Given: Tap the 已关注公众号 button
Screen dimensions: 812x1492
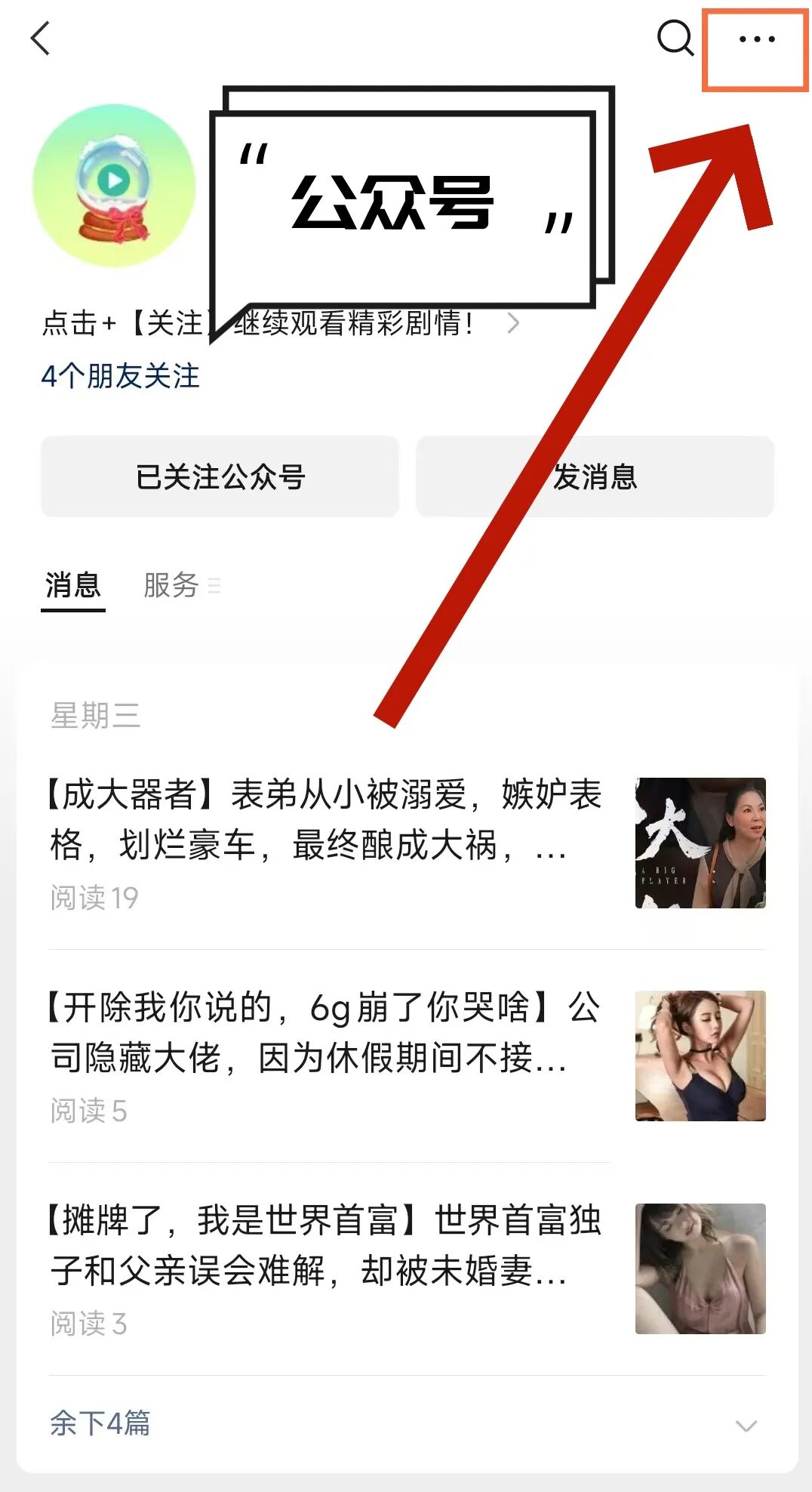Looking at the screenshot, I should (220, 476).
